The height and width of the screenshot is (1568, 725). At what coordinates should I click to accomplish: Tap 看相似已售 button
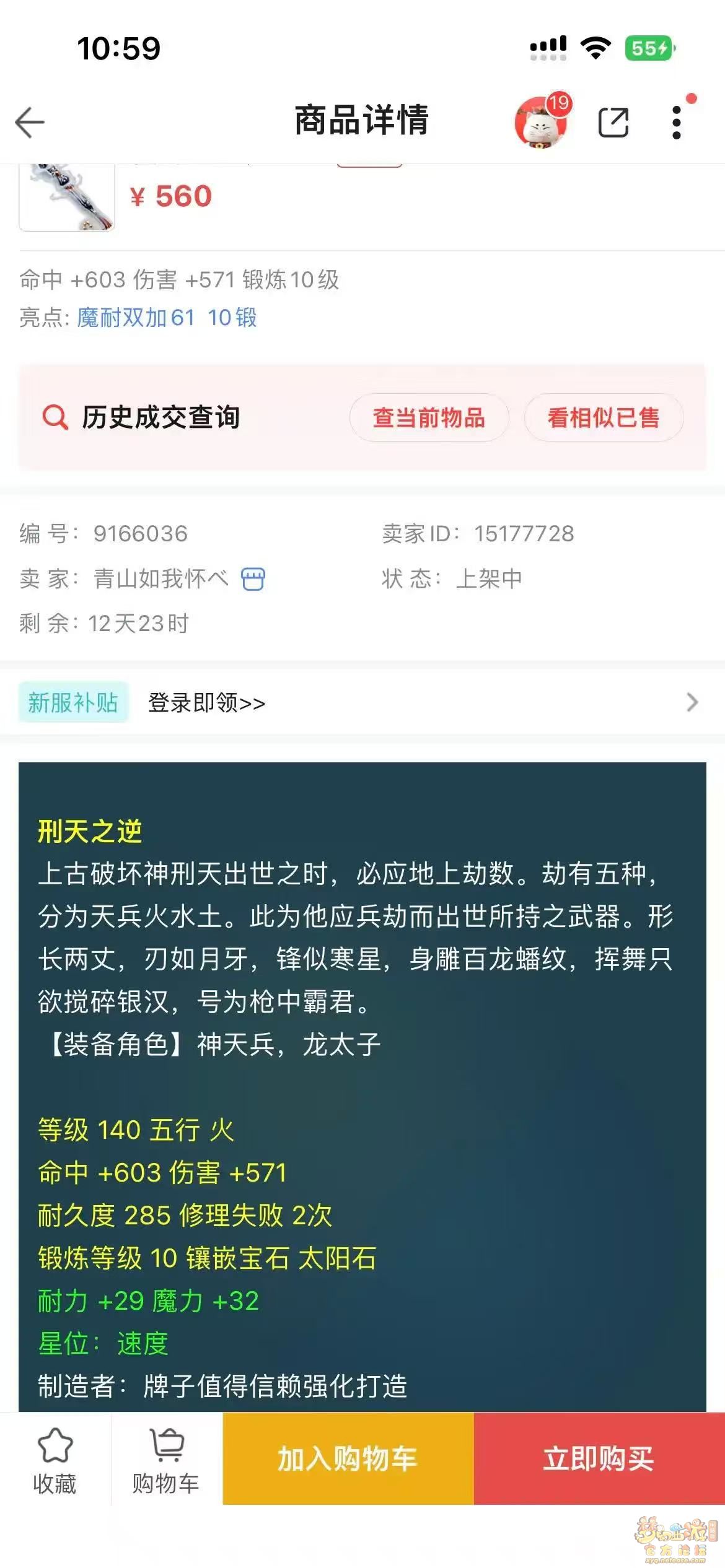604,418
